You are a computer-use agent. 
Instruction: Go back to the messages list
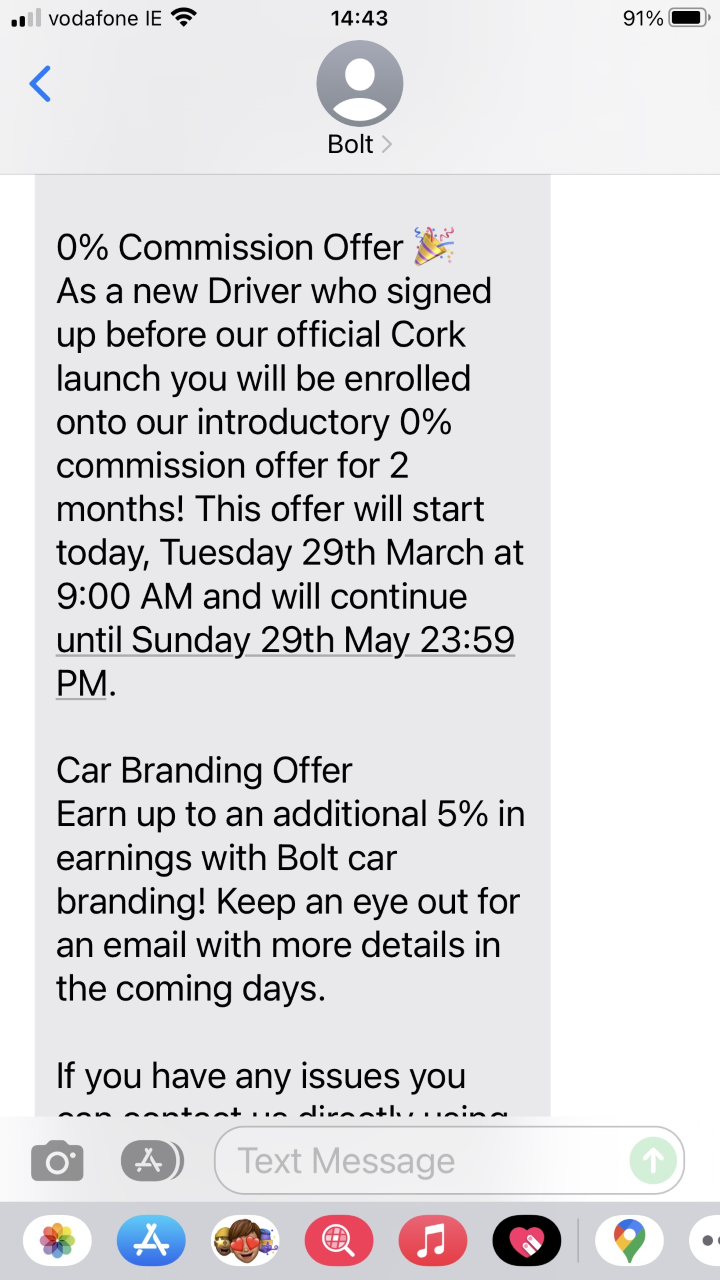tap(41, 84)
